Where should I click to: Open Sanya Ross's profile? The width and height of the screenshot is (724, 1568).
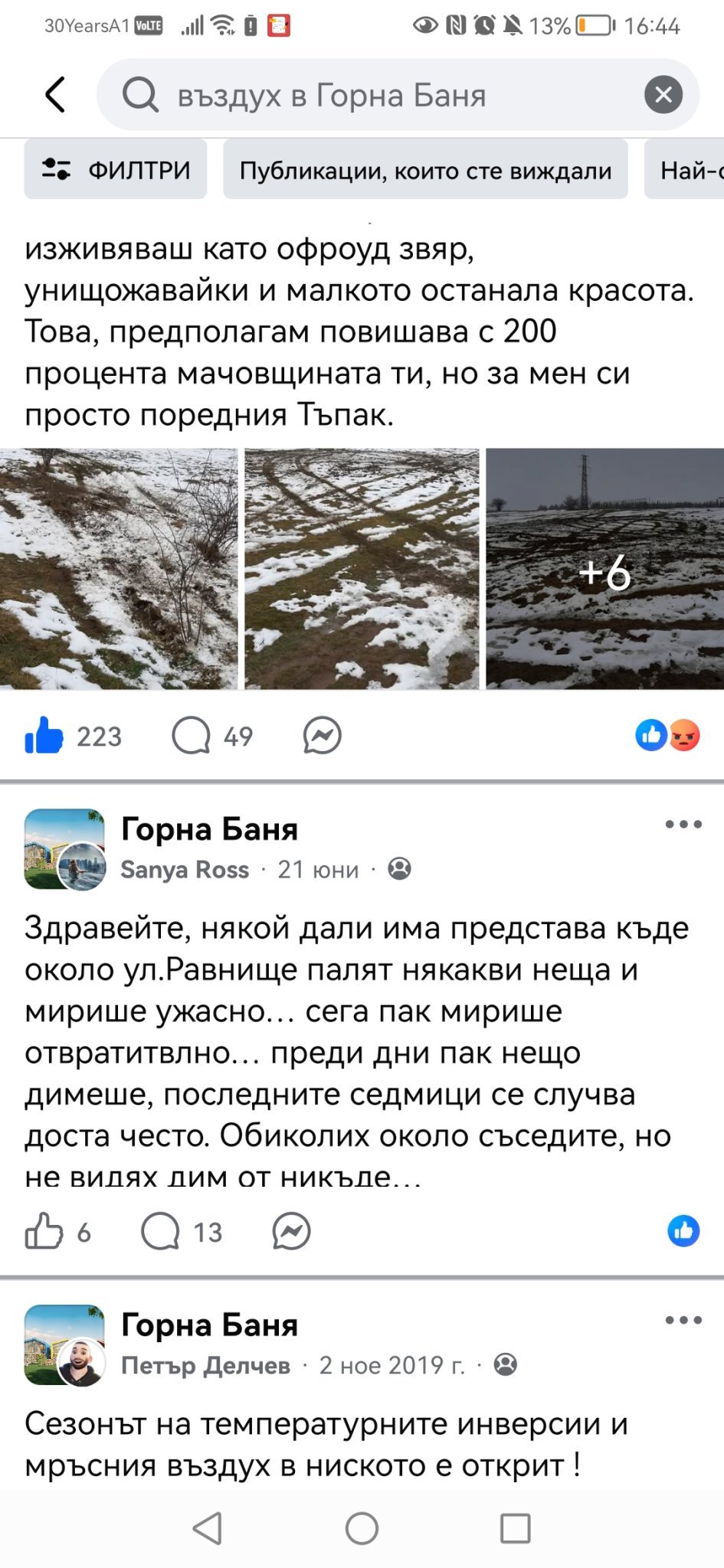point(185,870)
